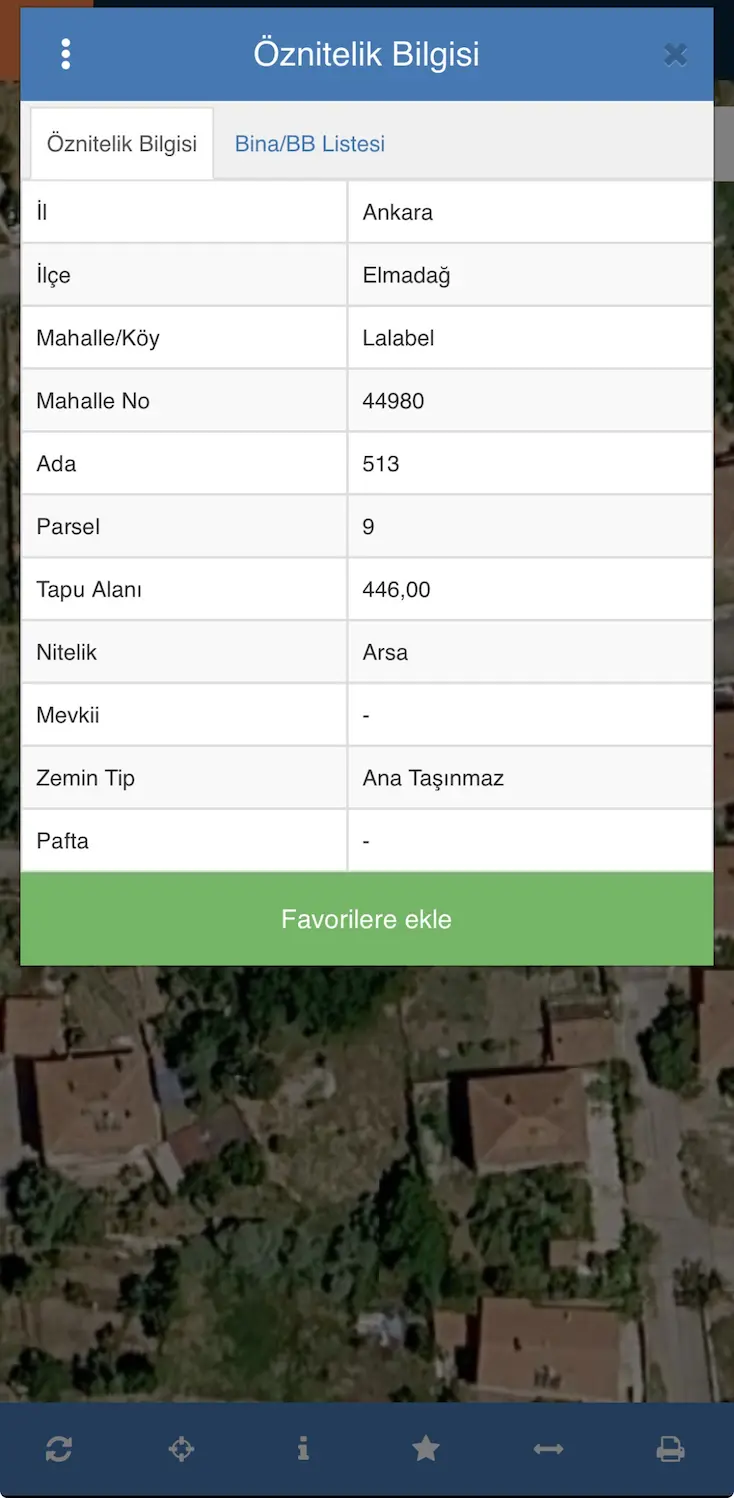Close the Öznitelik Bilgisi dialog
The image size is (734, 1500).
(676, 55)
